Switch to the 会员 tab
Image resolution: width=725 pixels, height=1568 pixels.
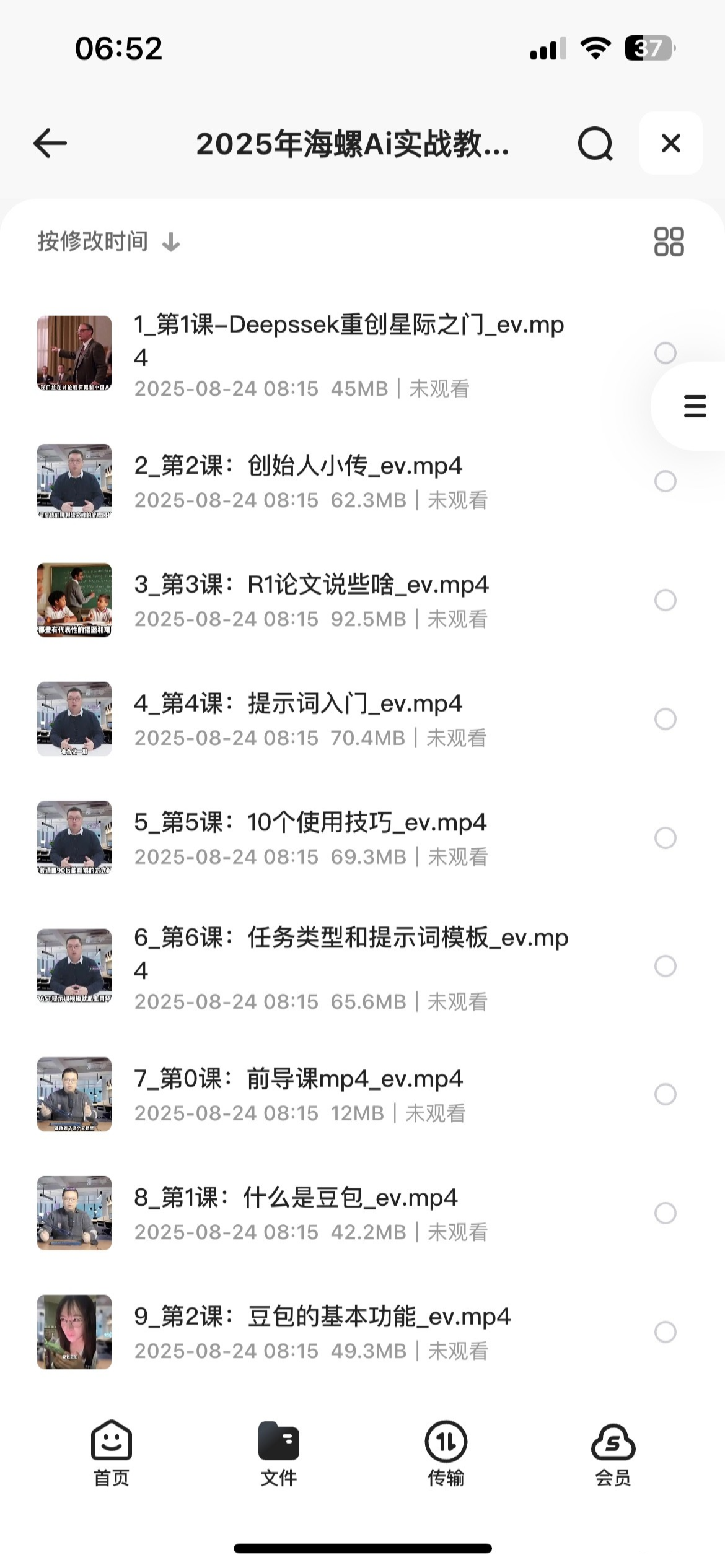tap(613, 1453)
